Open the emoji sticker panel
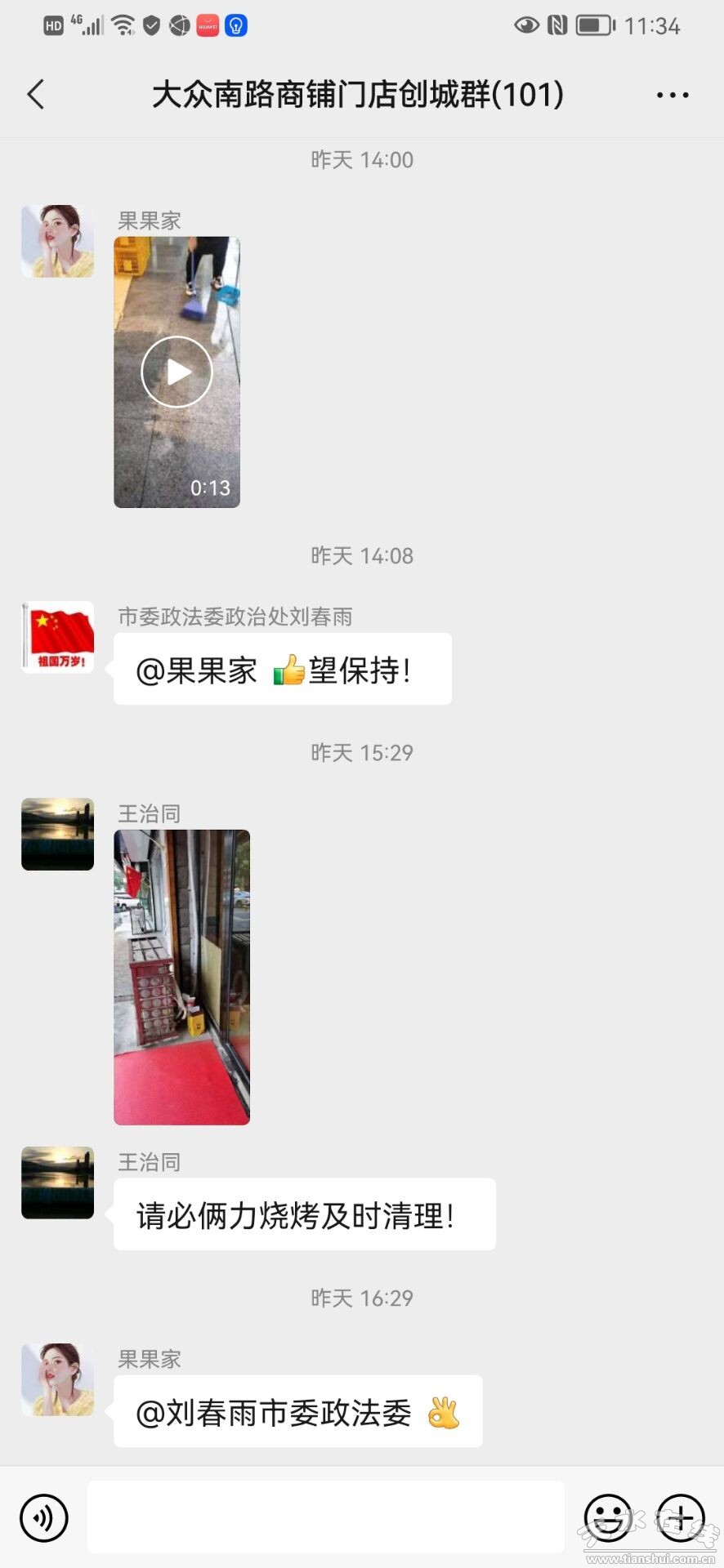Image resolution: width=724 pixels, height=1568 pixels. tap(608, 1518)
